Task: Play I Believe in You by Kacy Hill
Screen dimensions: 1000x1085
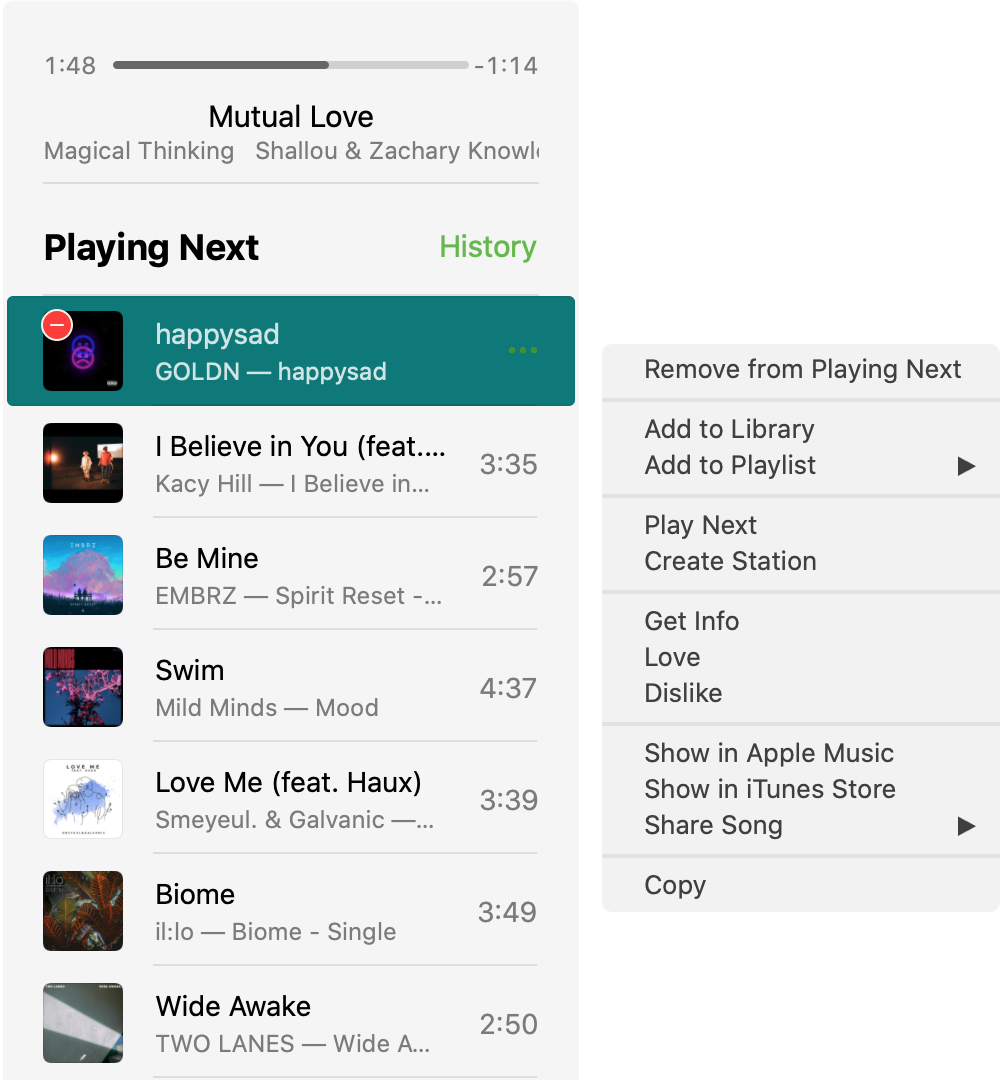Action: point(291,464)
